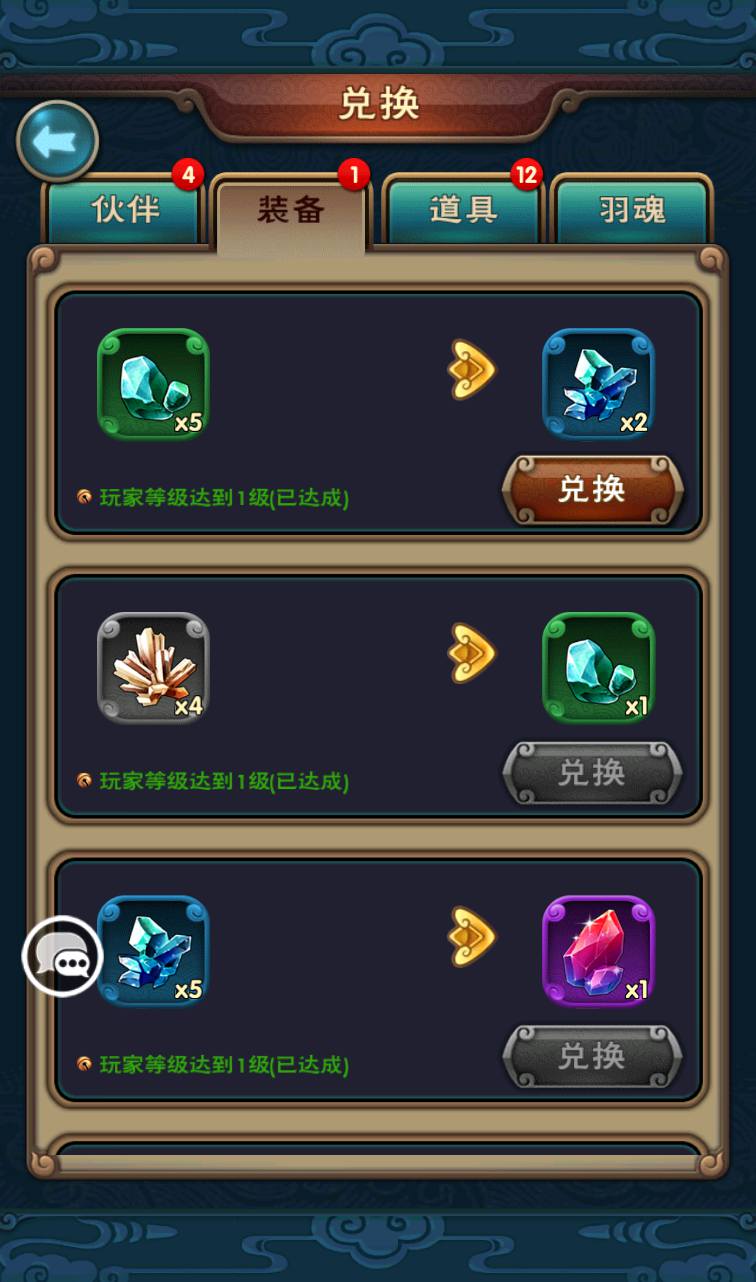This screenshot has width=756, height=1282.
Task: Tap 兑换 for the purple gem reward
Action: [x=592, y=1056]
